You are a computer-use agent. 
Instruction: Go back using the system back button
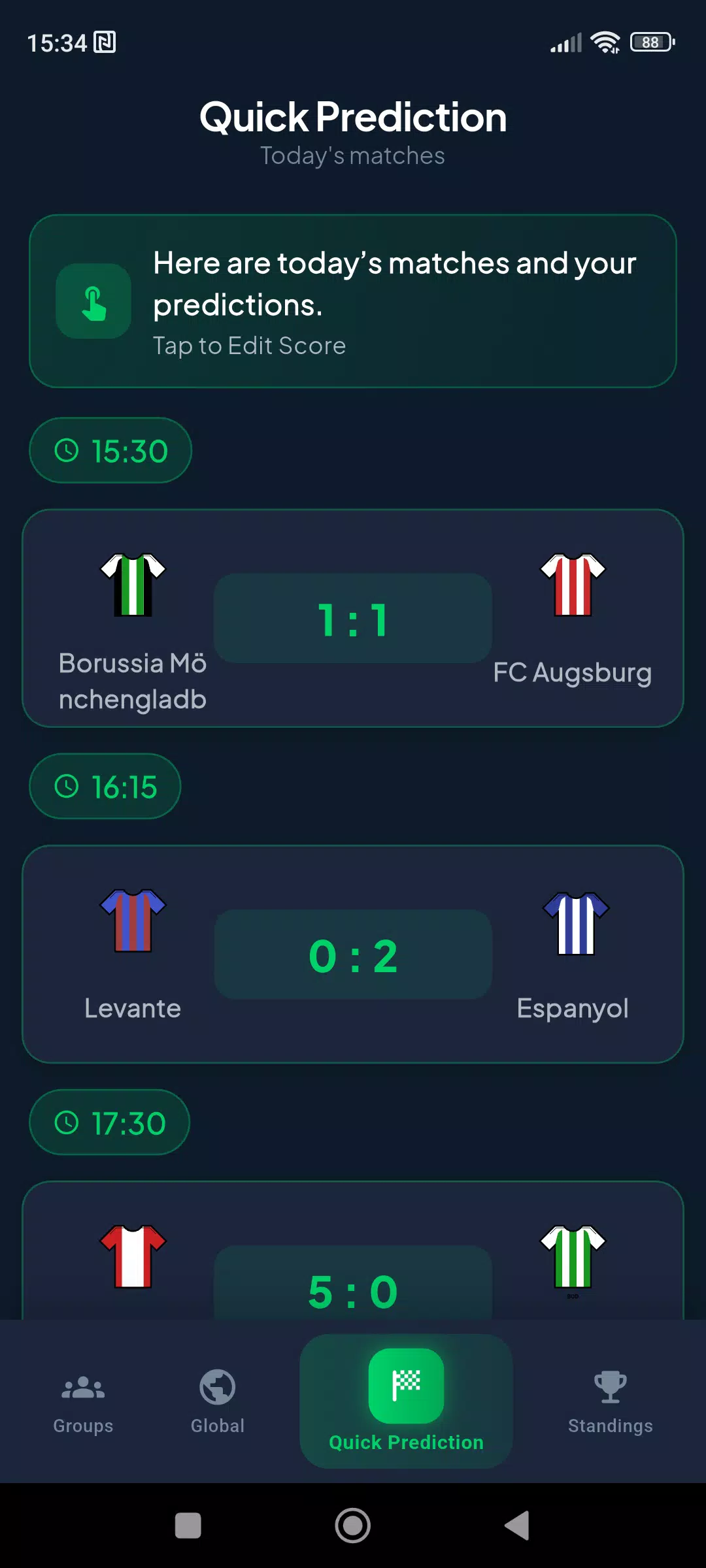point(517,1526)
